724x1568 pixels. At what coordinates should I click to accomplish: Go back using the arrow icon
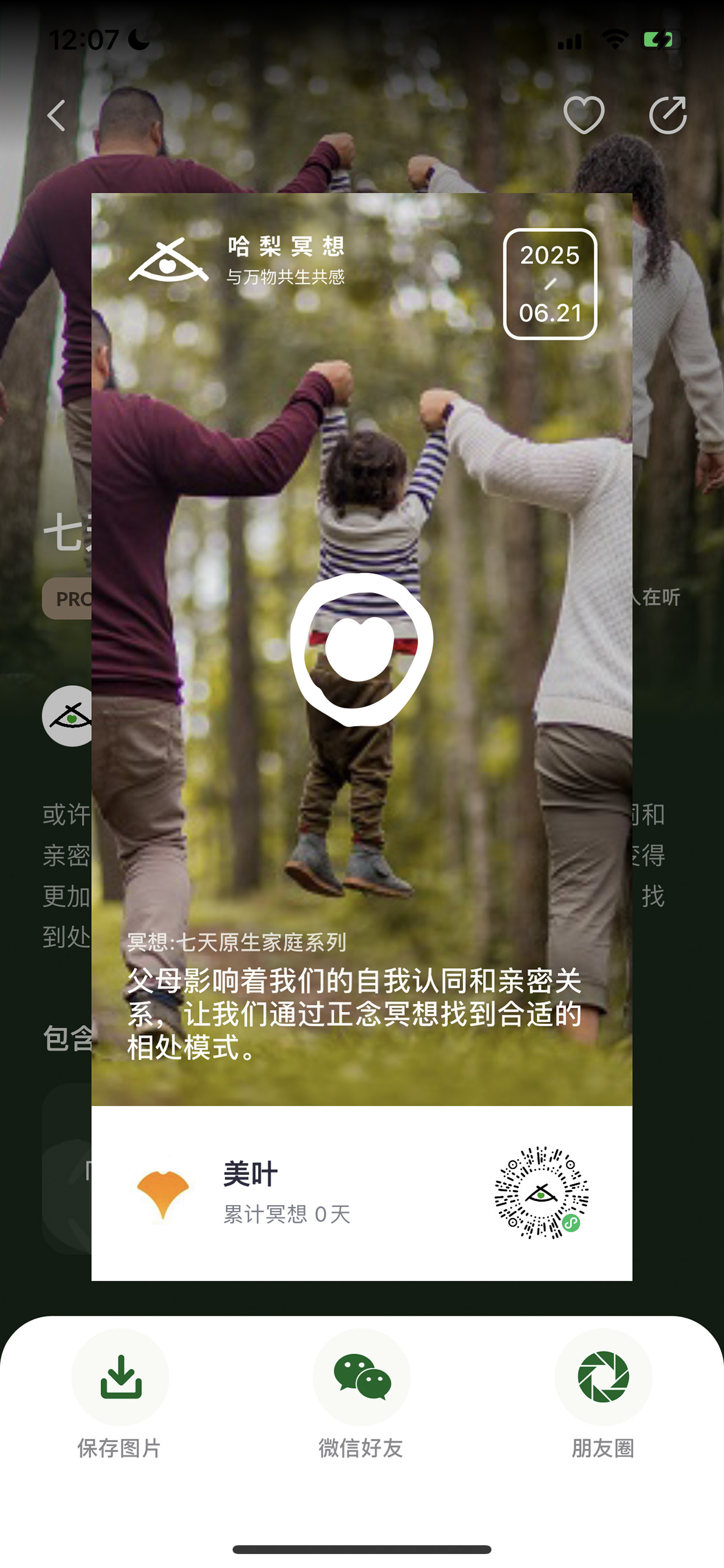(57, 116)
